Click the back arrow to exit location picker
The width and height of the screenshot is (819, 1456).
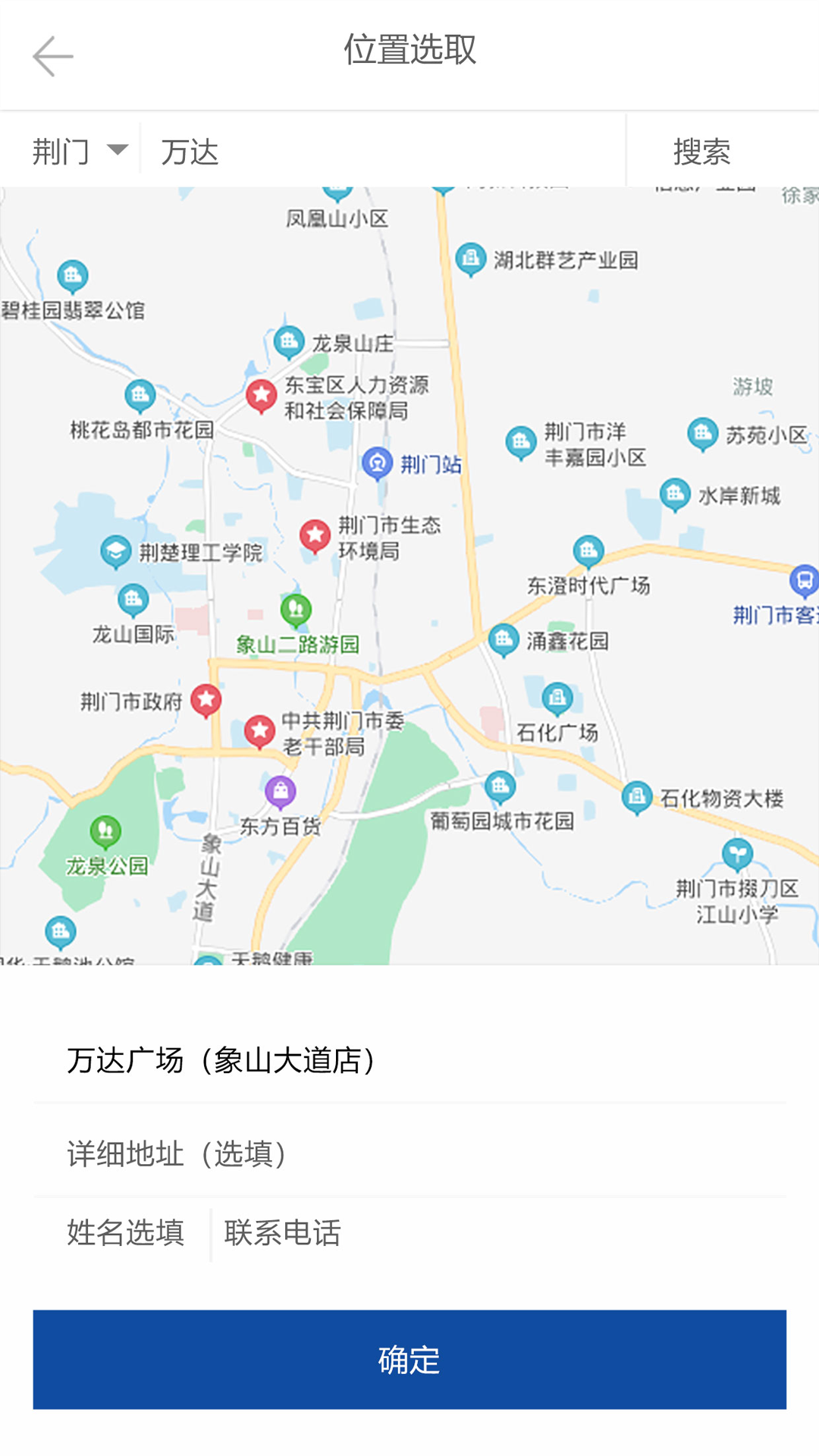(52, 55)
